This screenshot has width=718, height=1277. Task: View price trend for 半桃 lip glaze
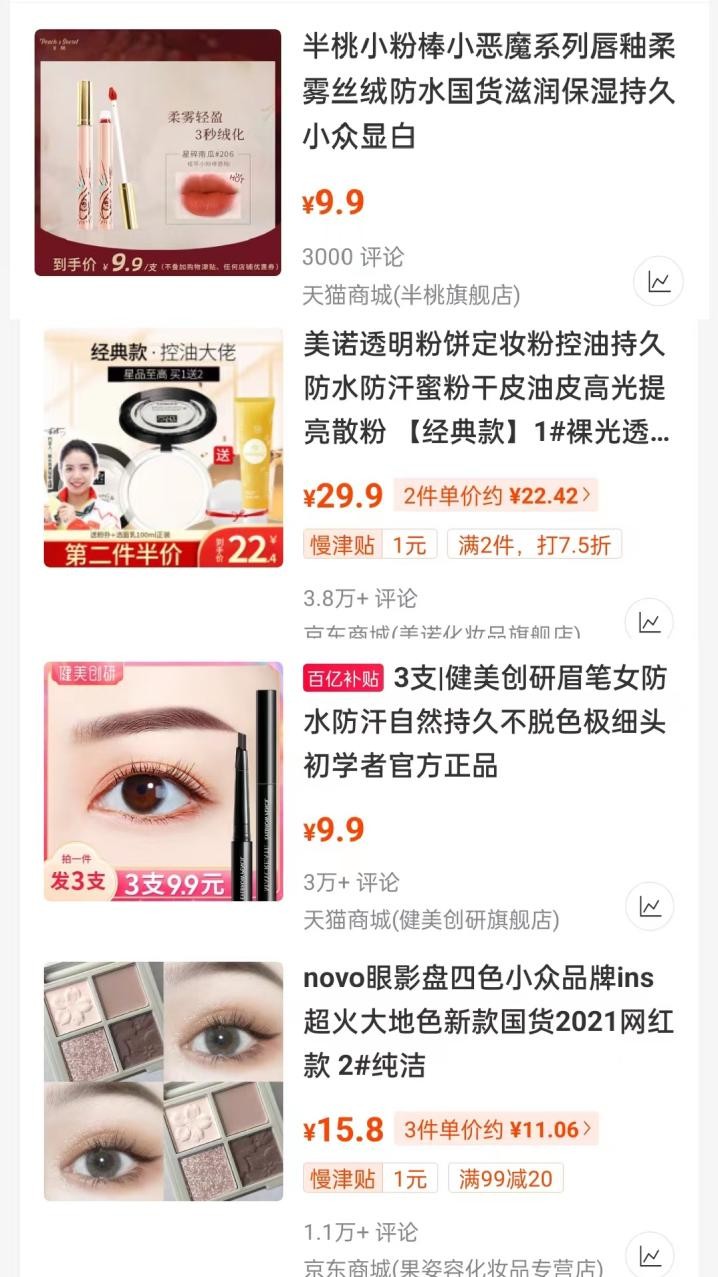[659, 281]
